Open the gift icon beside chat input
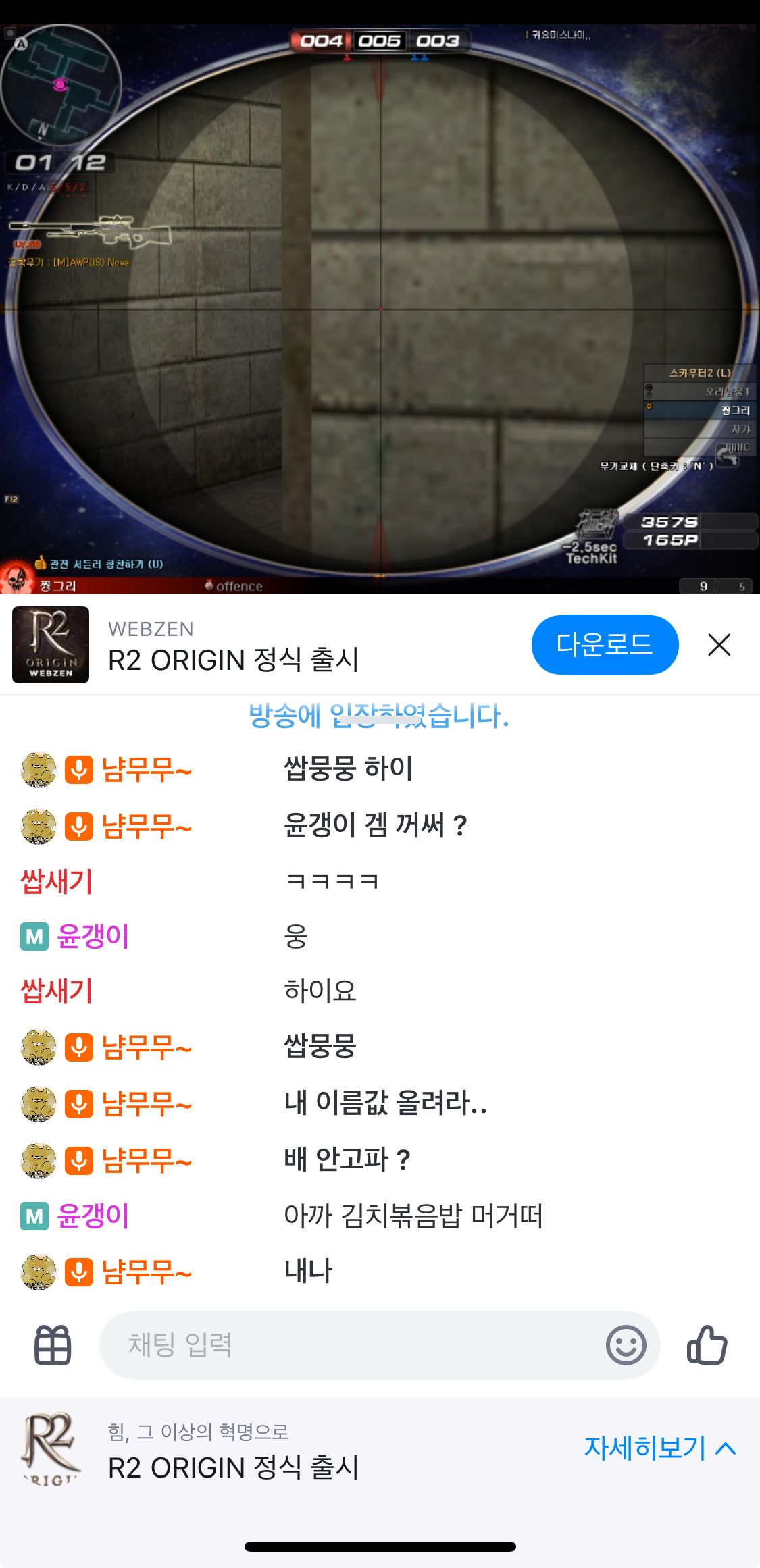Screen dimensions: 760x1568 pyautogui.click(x=53, y=1345)
